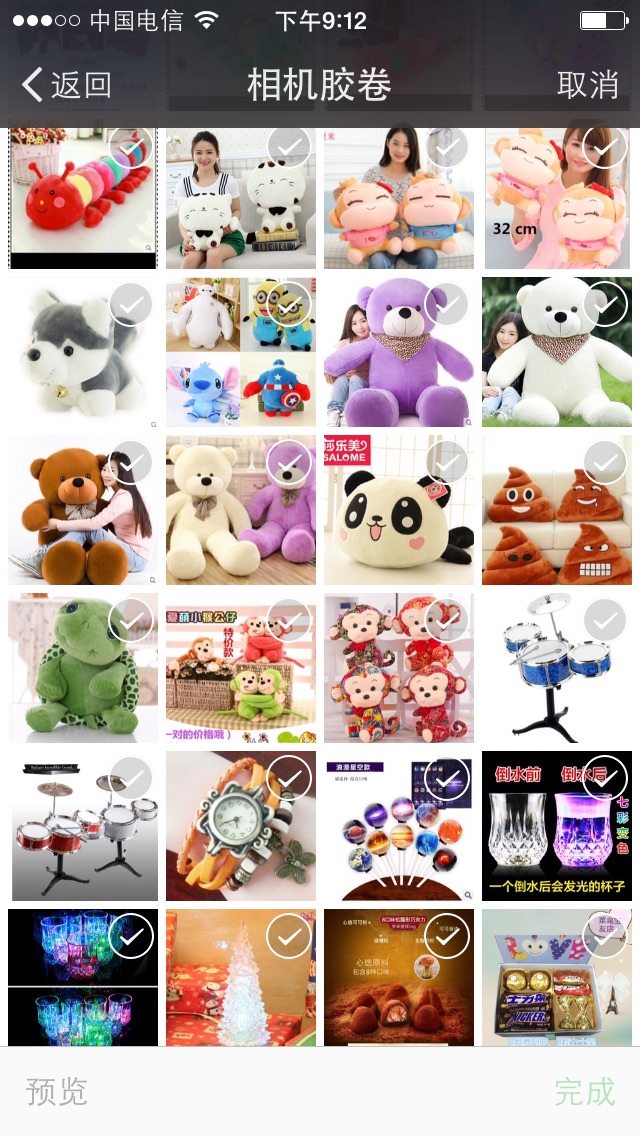Confirm selection with 完成
The image size is (640, 1136).
tap(585, 1091)
